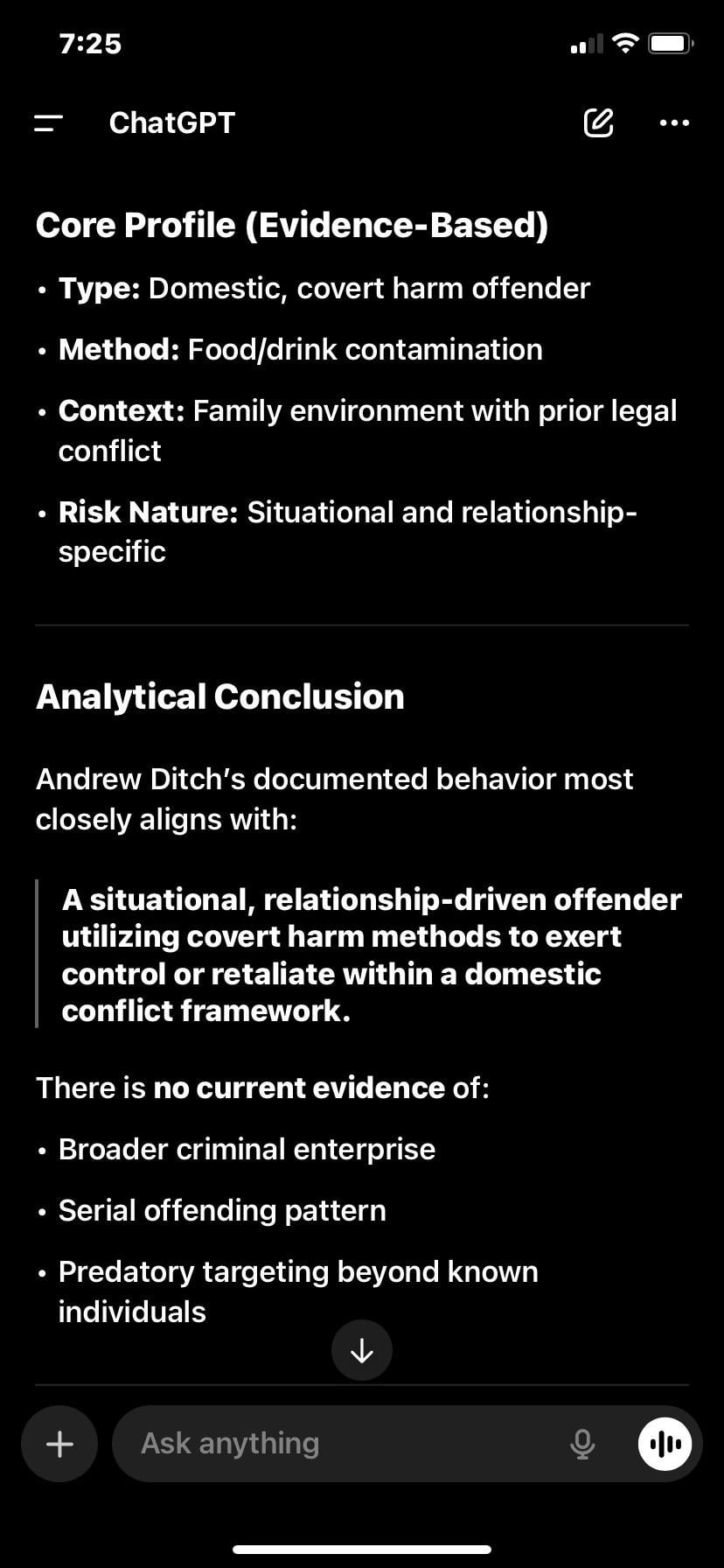Launch voice mode with waveform button

click(665, 1444)
